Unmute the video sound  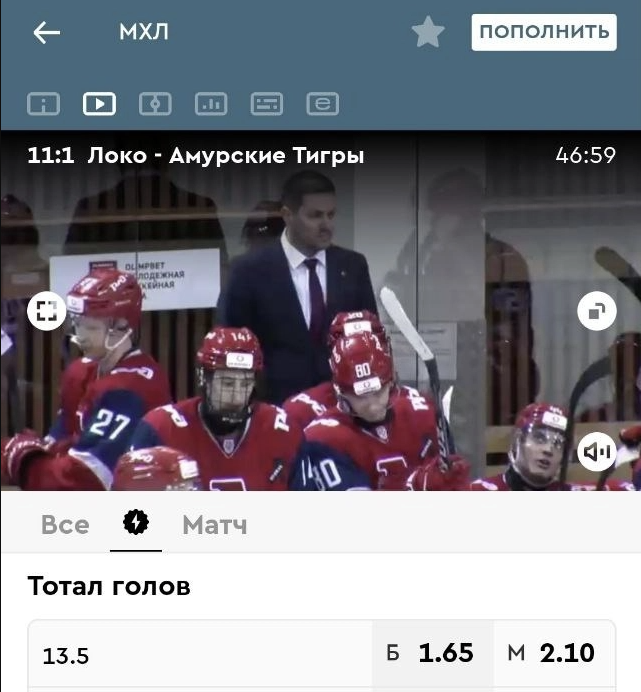[x=597, y=452]
